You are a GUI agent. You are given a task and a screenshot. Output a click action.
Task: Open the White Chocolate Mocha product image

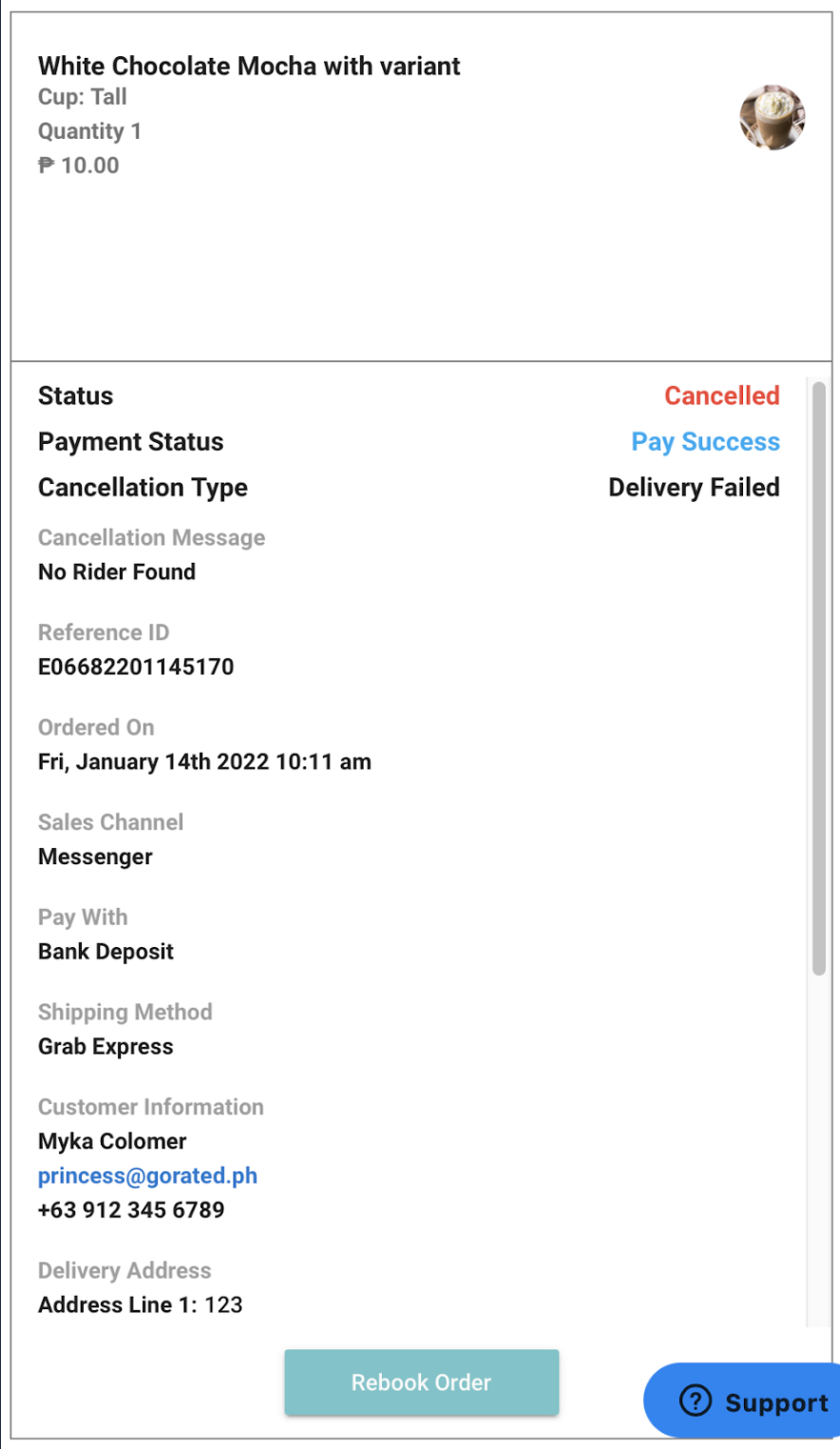tap(772, 118)
